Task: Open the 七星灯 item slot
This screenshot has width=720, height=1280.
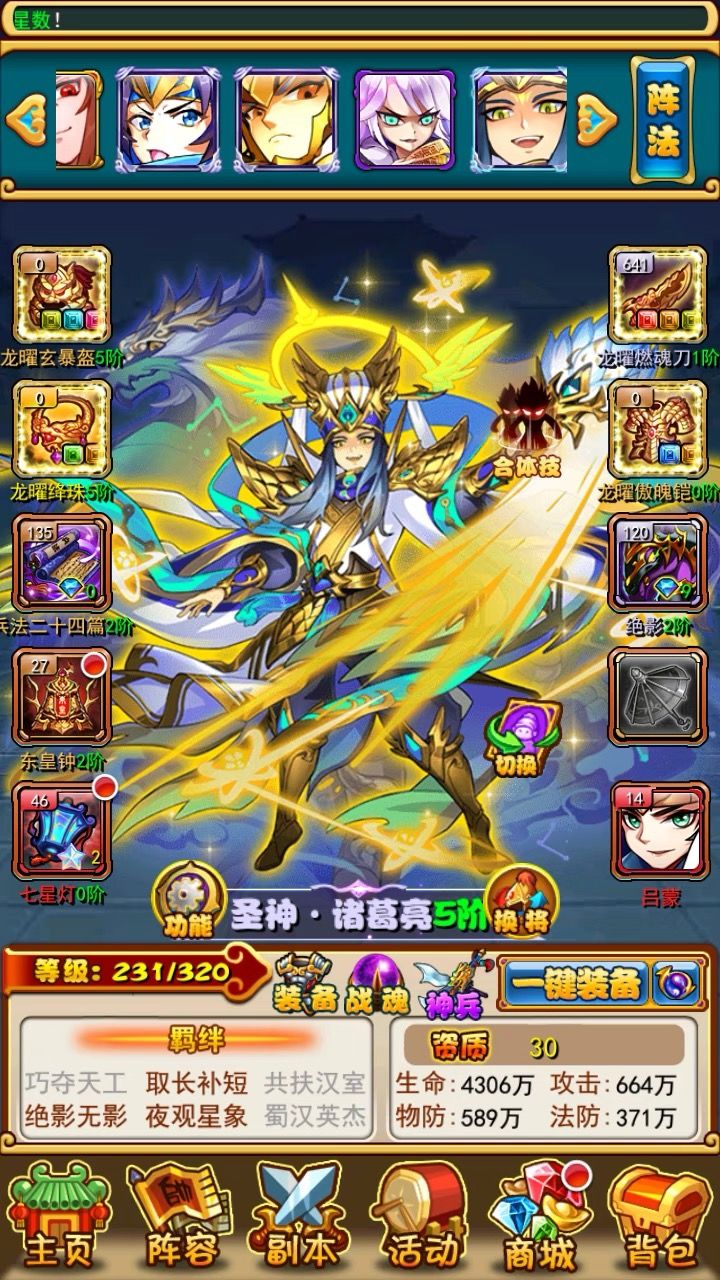Action: coord(61,830)
